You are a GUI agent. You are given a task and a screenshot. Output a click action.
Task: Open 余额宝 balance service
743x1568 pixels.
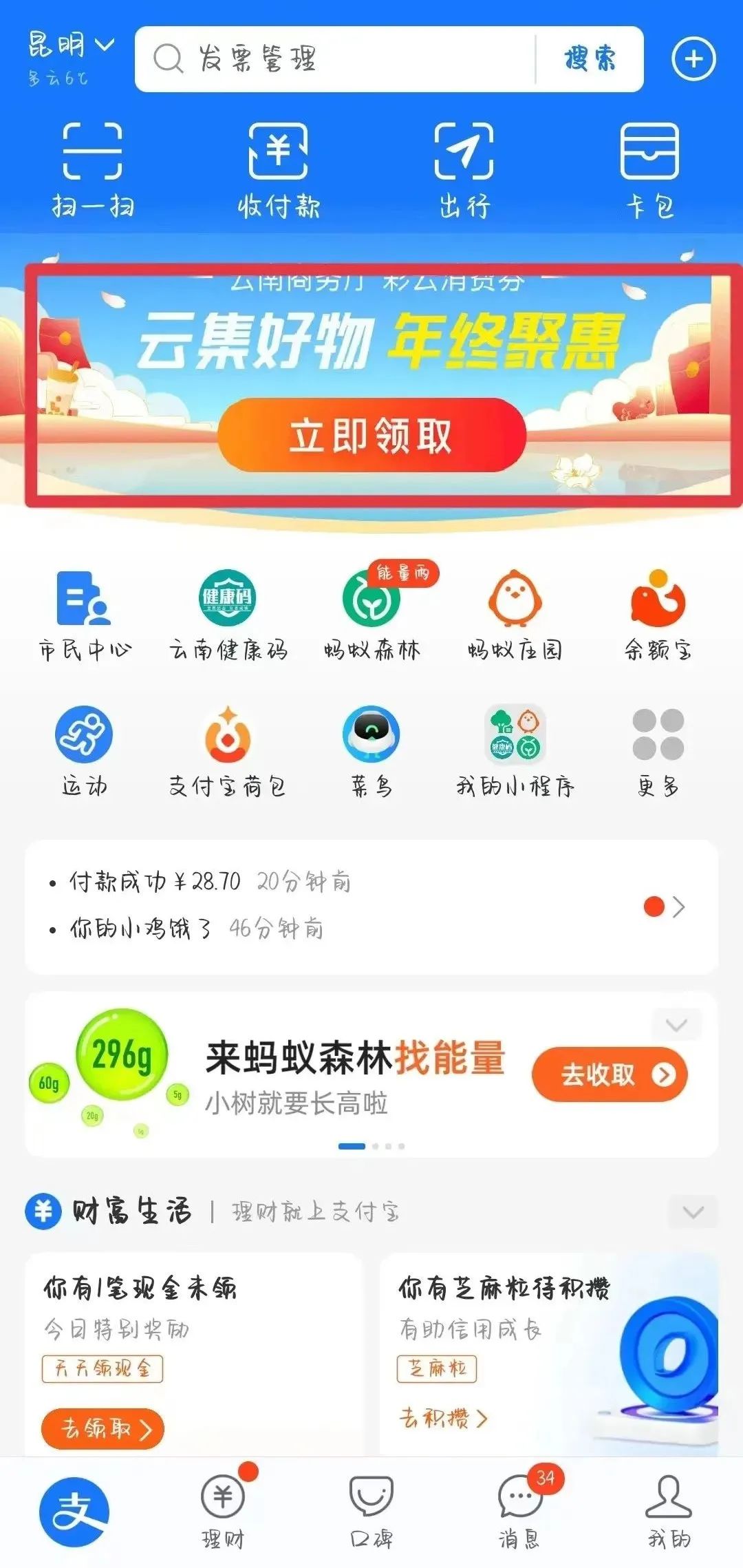658,606
